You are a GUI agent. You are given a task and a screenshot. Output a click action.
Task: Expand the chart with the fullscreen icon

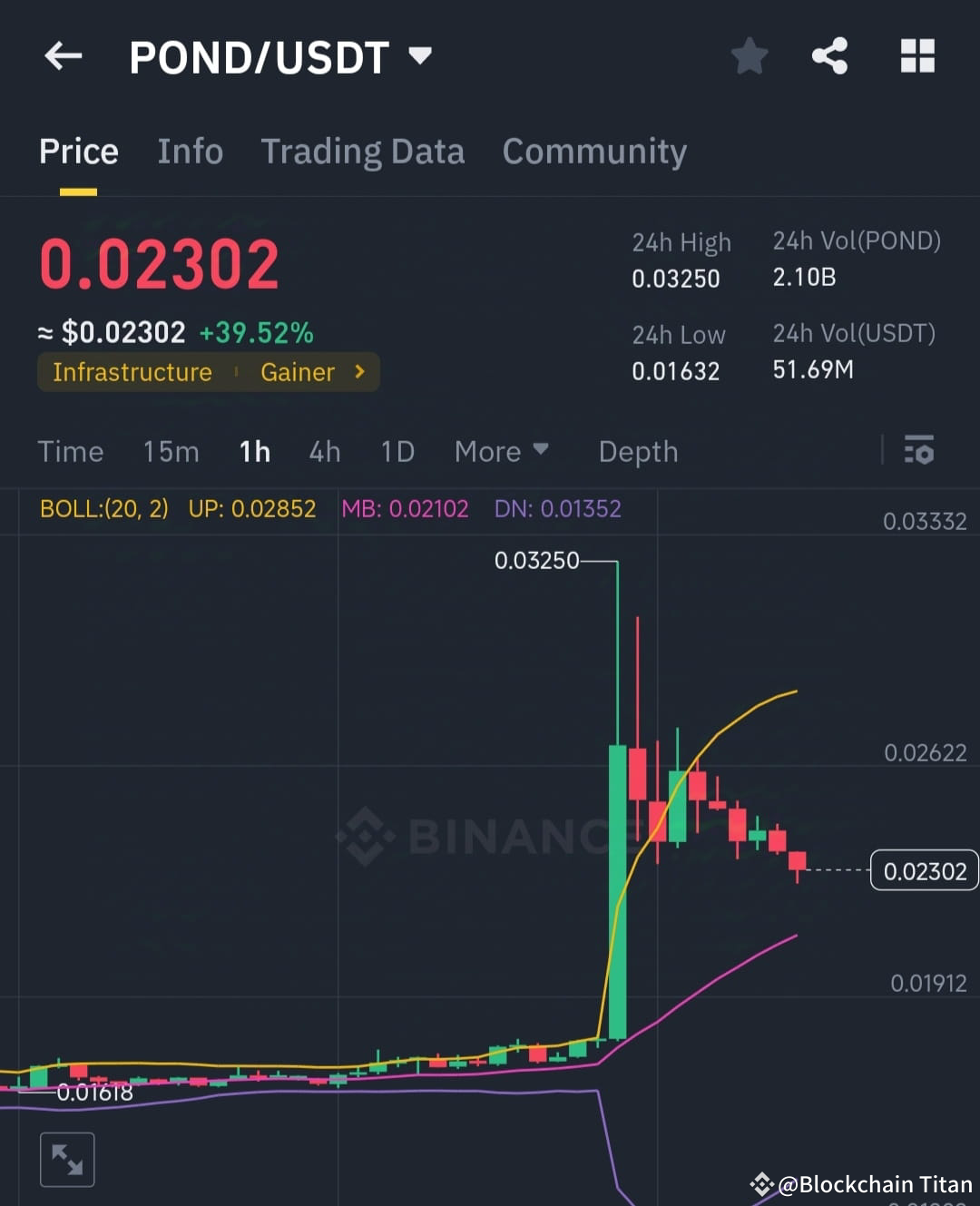tap(66, 1159)
